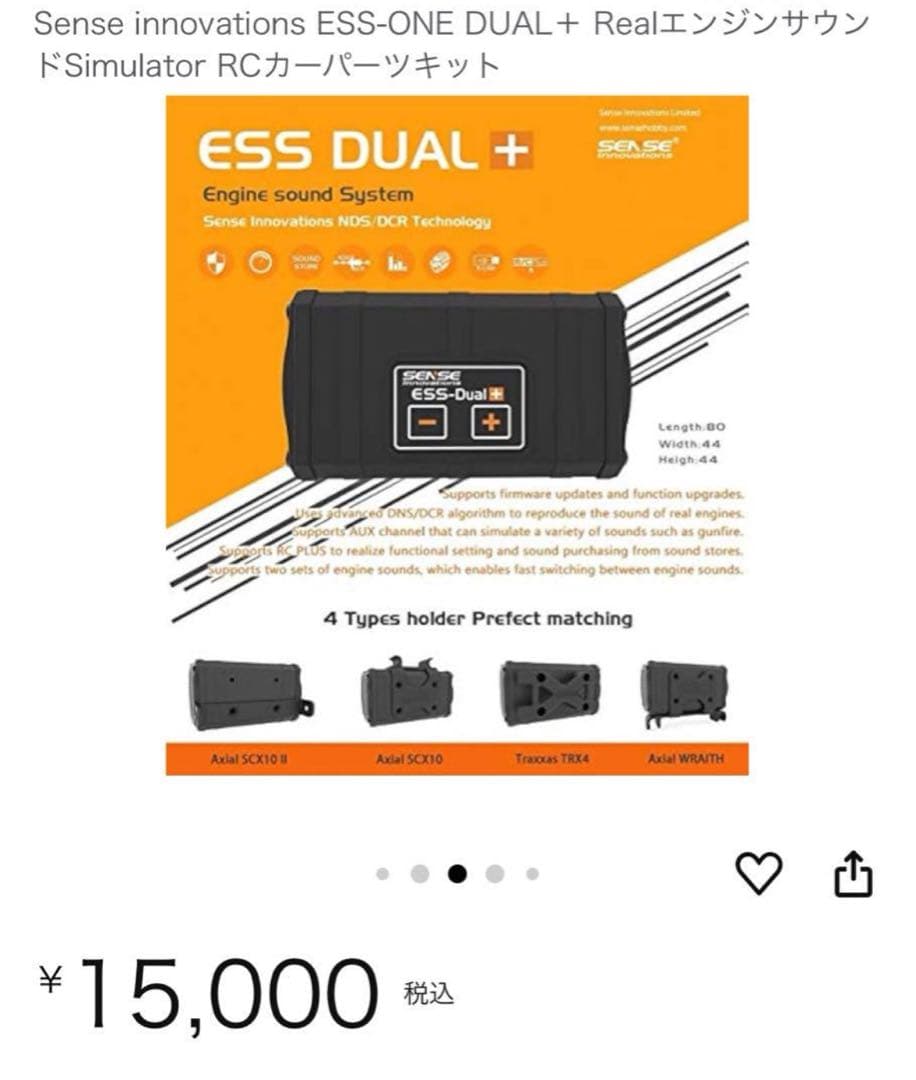This screenshot has width=916, height=1080.
Task: Select the last carousel dot
Action: coord(531,871)
